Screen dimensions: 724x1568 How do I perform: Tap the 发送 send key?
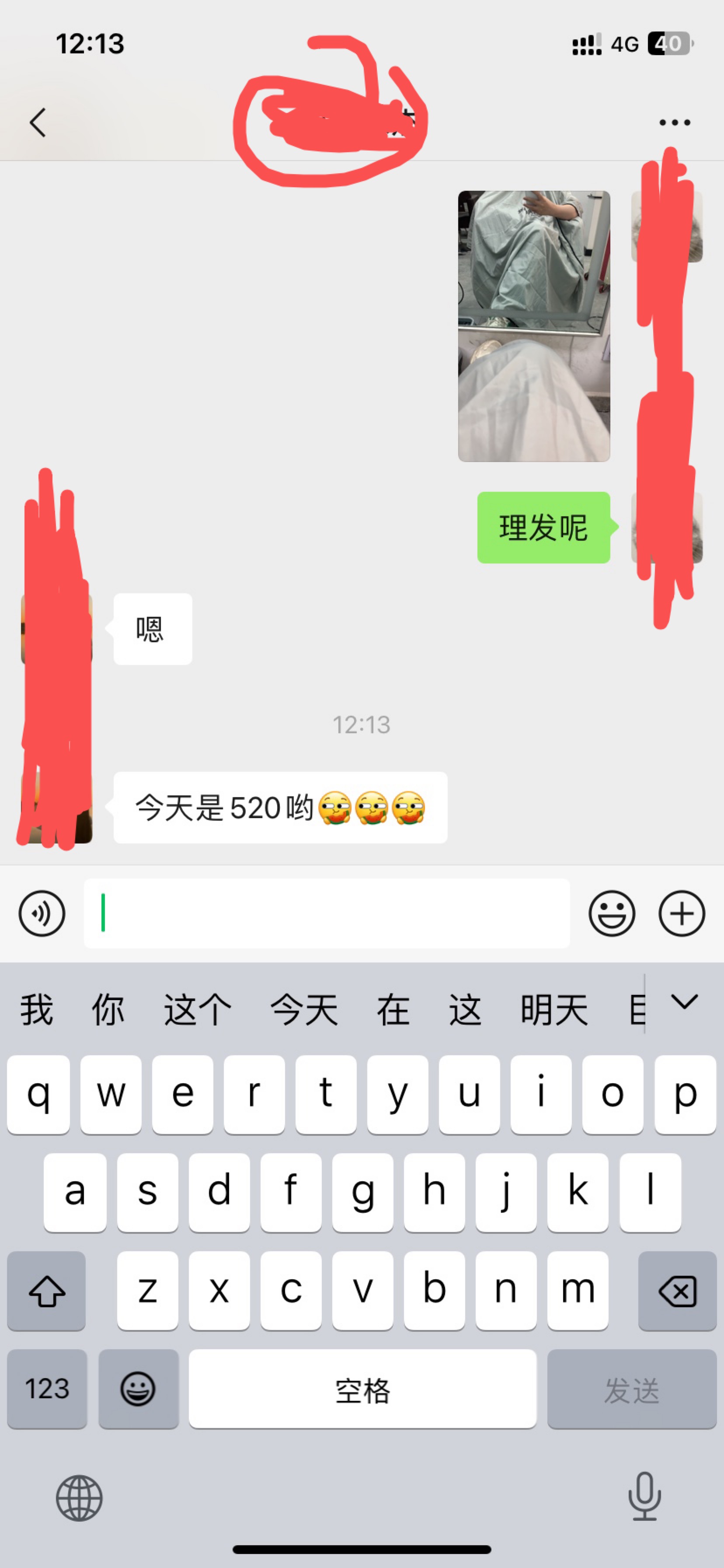631,1389
